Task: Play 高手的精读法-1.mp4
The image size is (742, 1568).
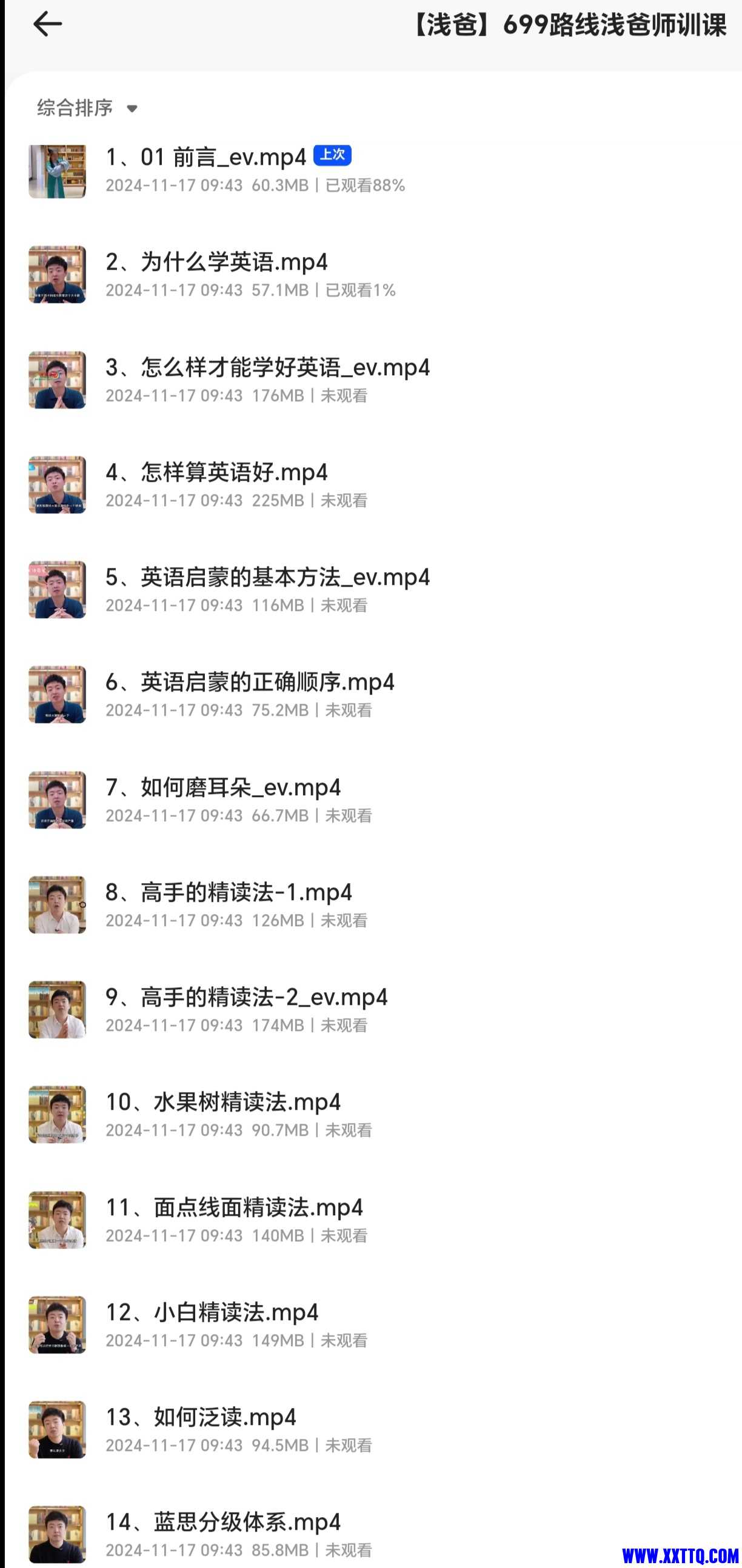Action: [229, 892]
